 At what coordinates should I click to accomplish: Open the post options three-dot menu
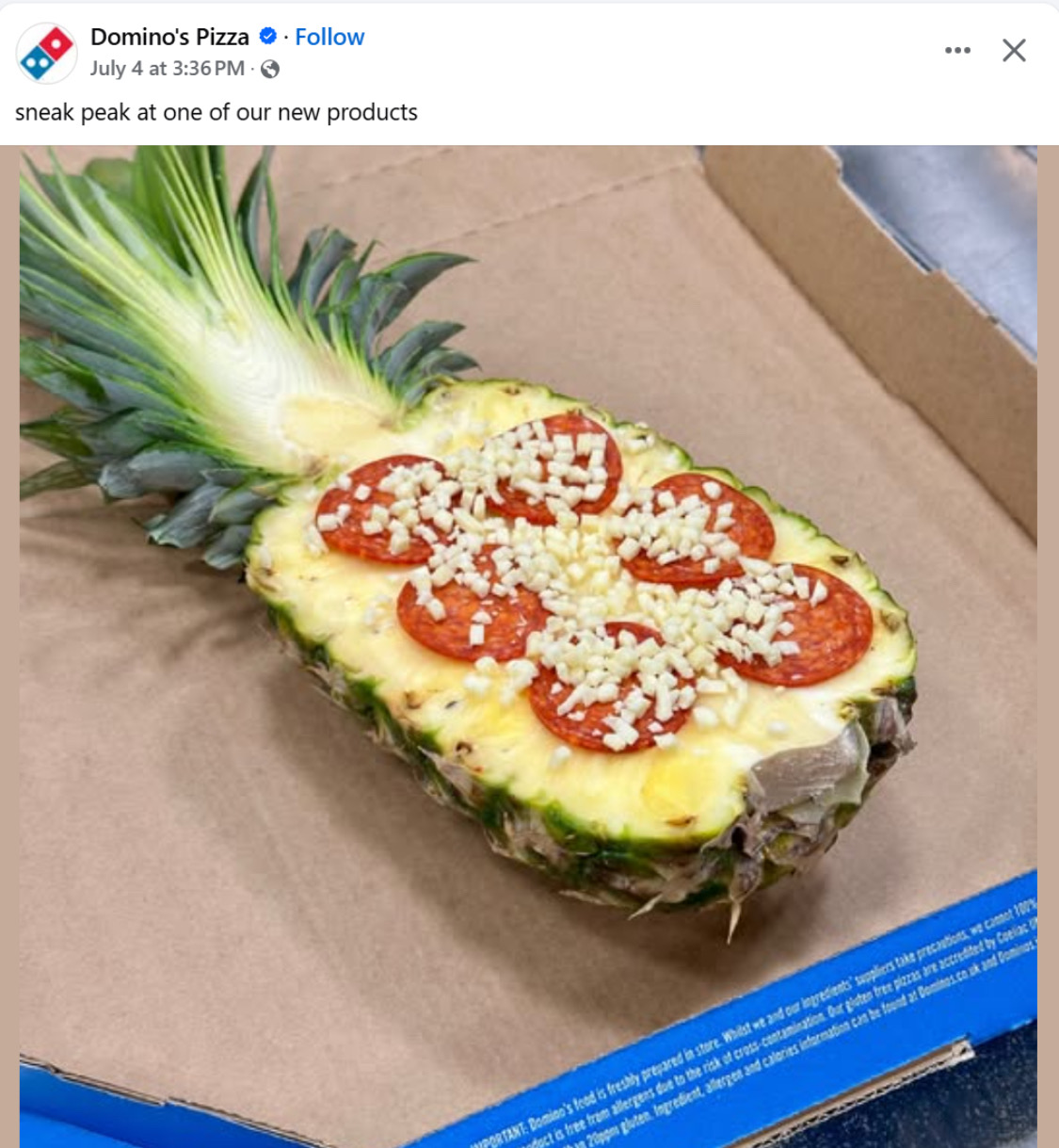point(957,50)
